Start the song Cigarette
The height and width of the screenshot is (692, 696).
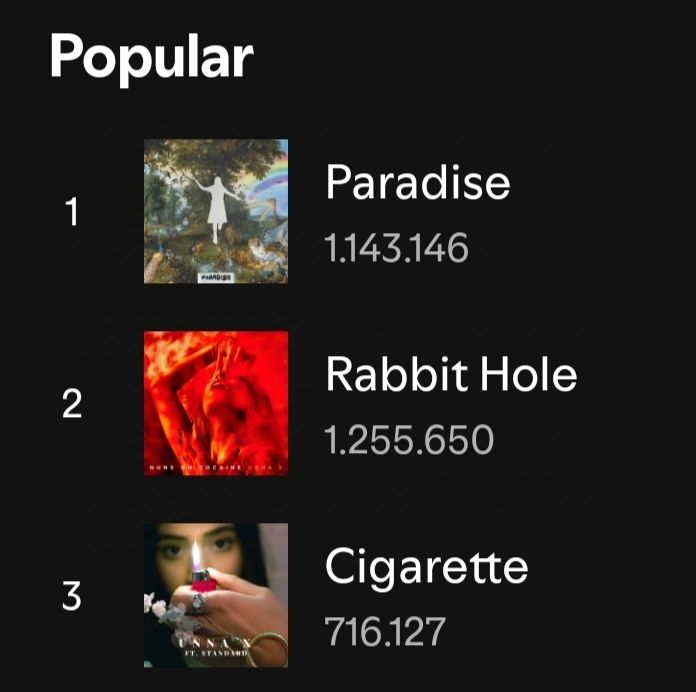pyautogui.click(x=426, y=568)
